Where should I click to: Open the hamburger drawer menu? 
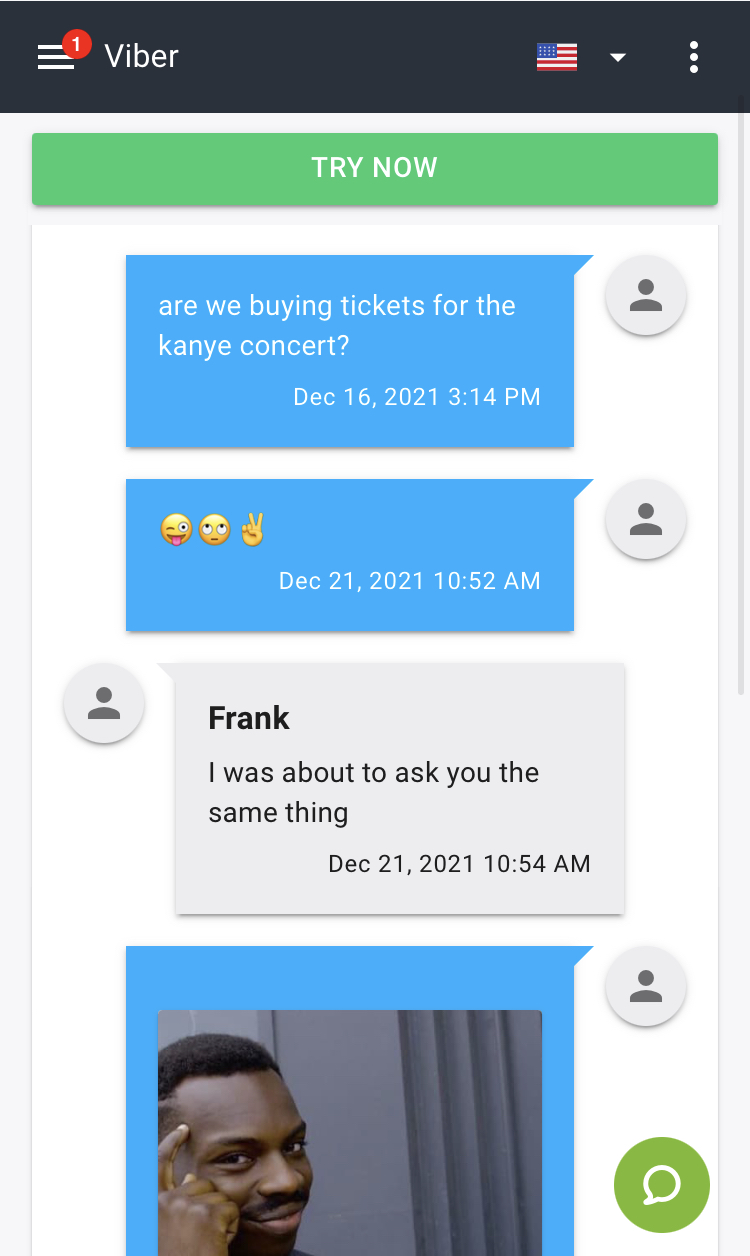click(x=56, y=57)
